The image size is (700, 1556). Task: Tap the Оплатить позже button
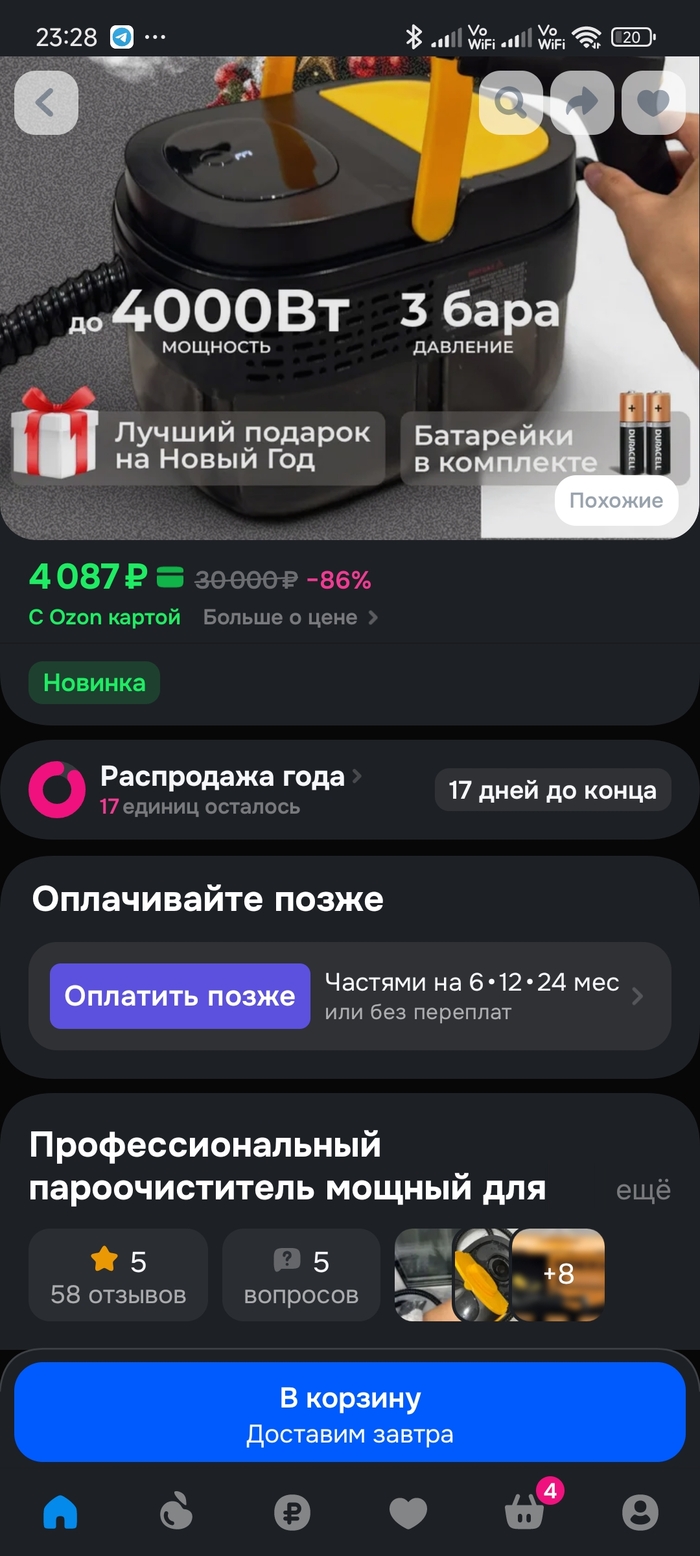tap(180, 996)
